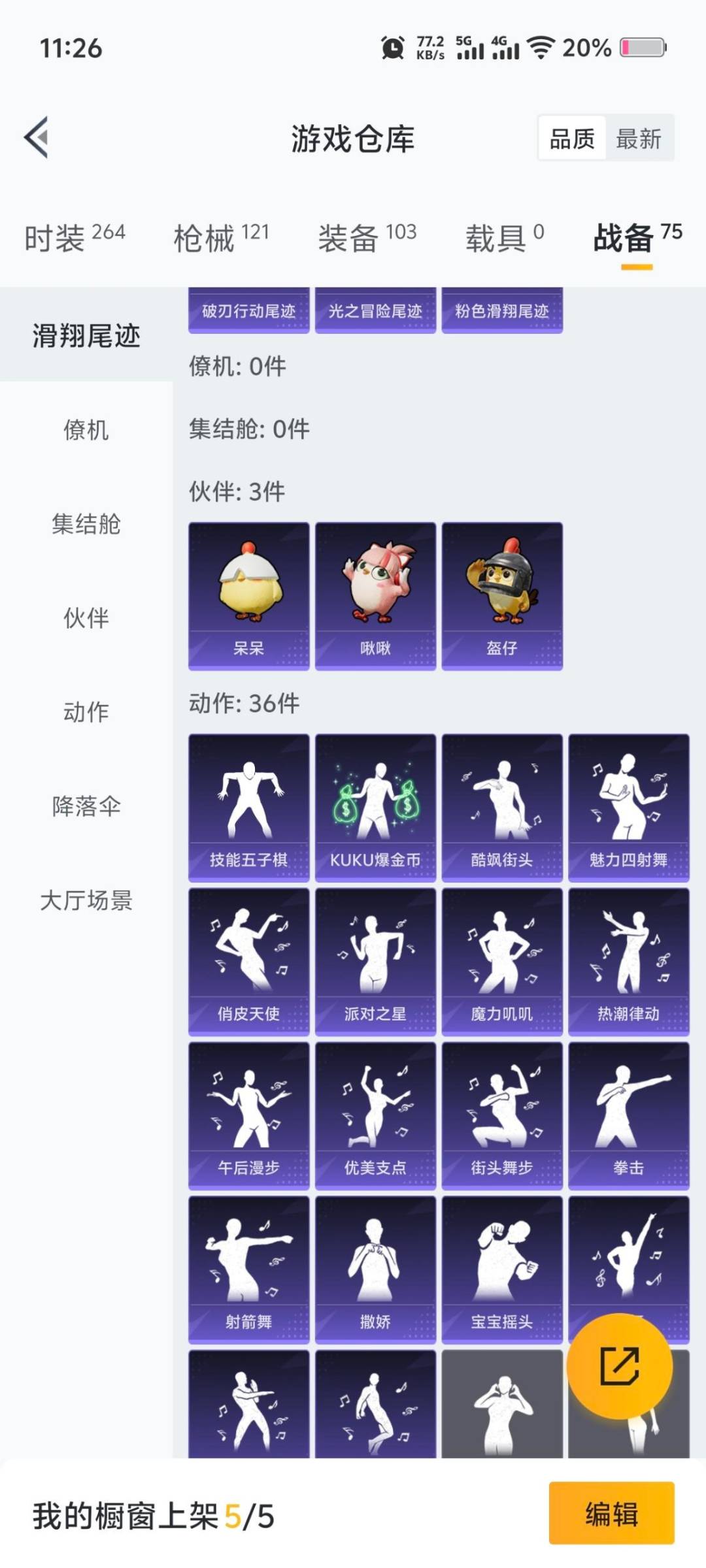Switch sorting to 最新
Screen dimensions: 706x1568
point(639,139)
